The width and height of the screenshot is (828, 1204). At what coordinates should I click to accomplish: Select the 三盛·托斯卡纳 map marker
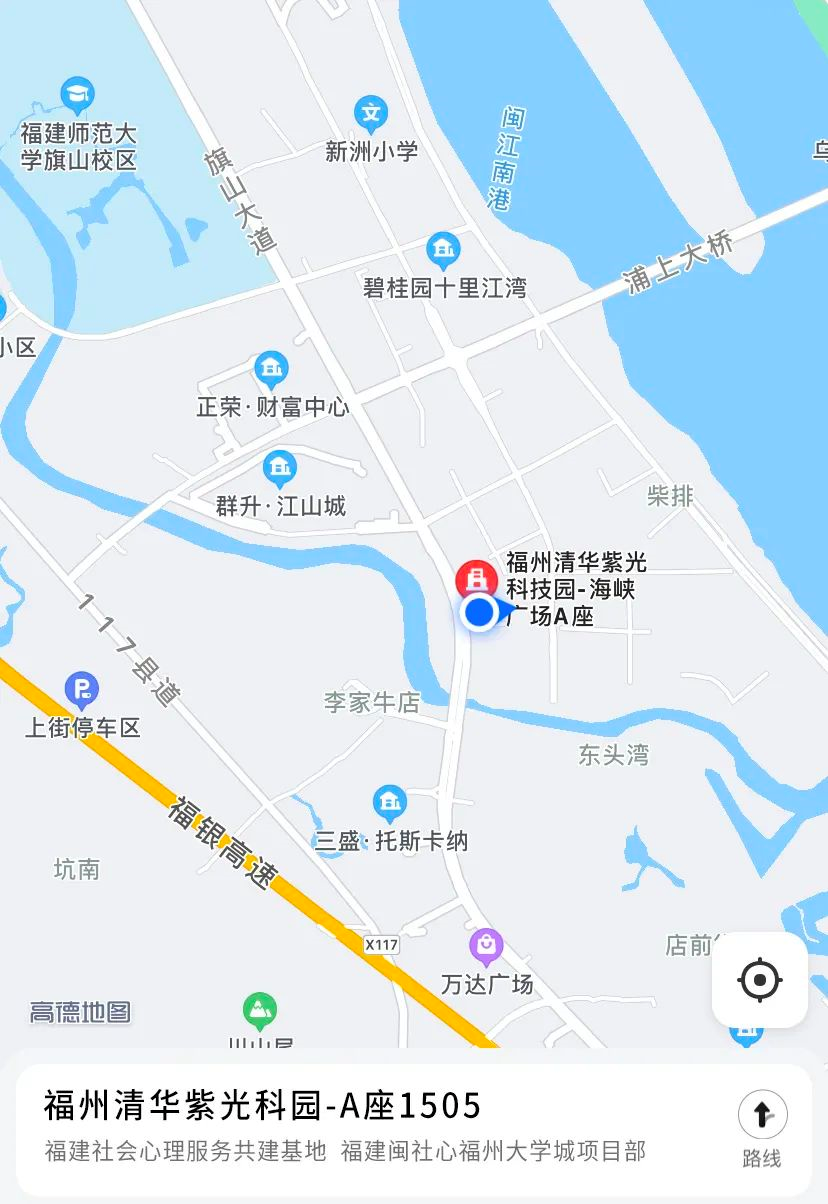389,802
